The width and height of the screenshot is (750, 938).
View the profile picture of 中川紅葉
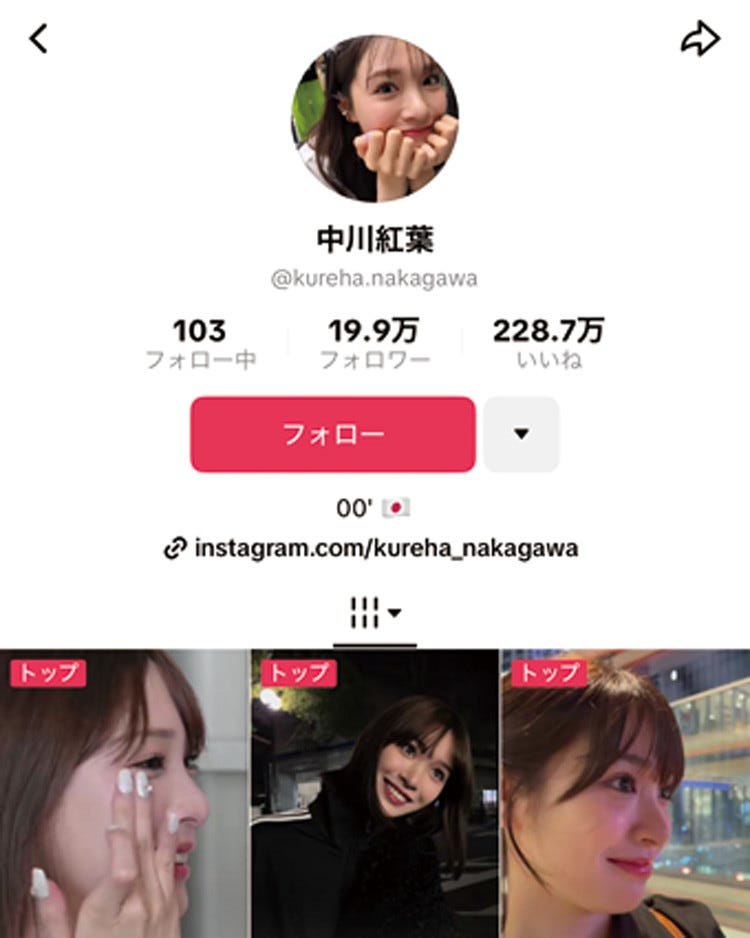[x=375, y=119]
